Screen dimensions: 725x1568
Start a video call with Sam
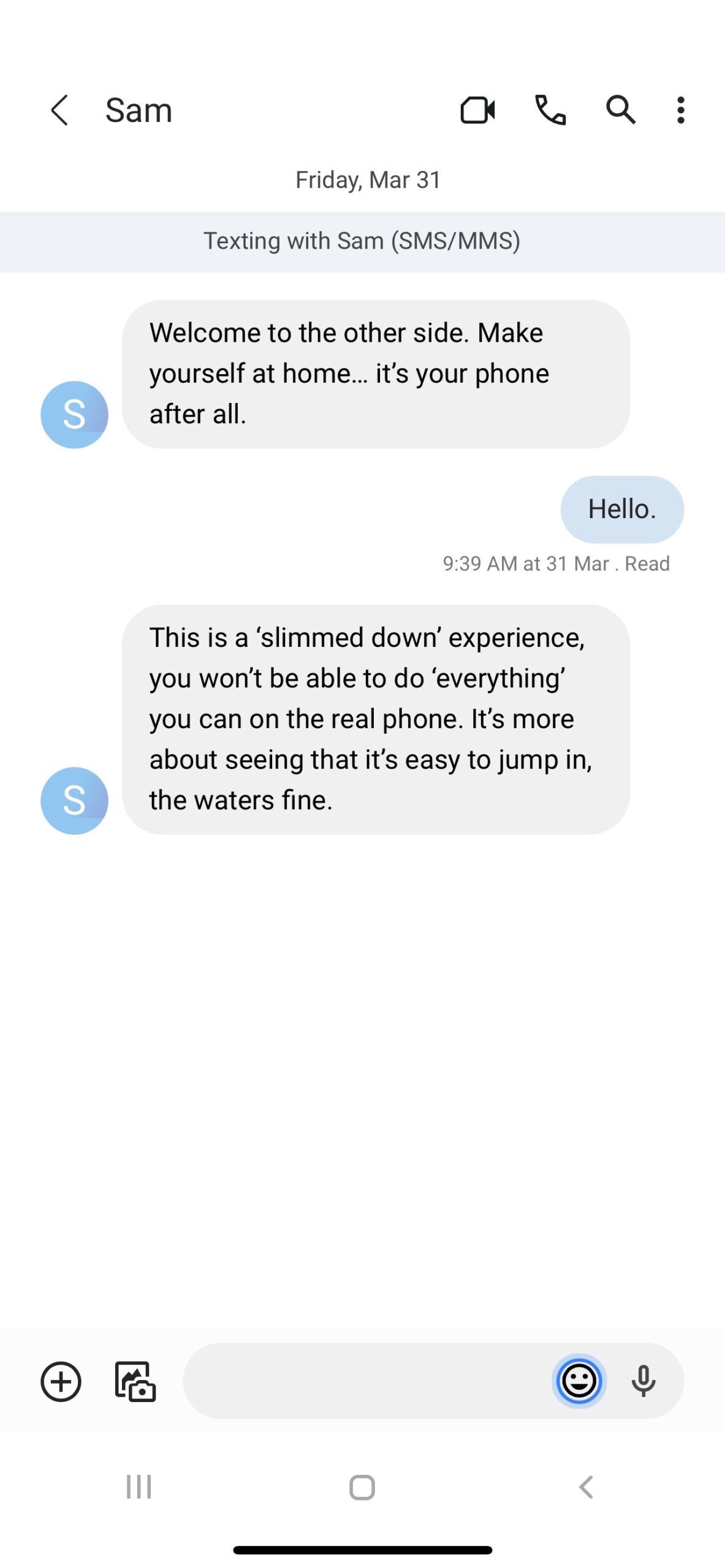click(477, 110)
